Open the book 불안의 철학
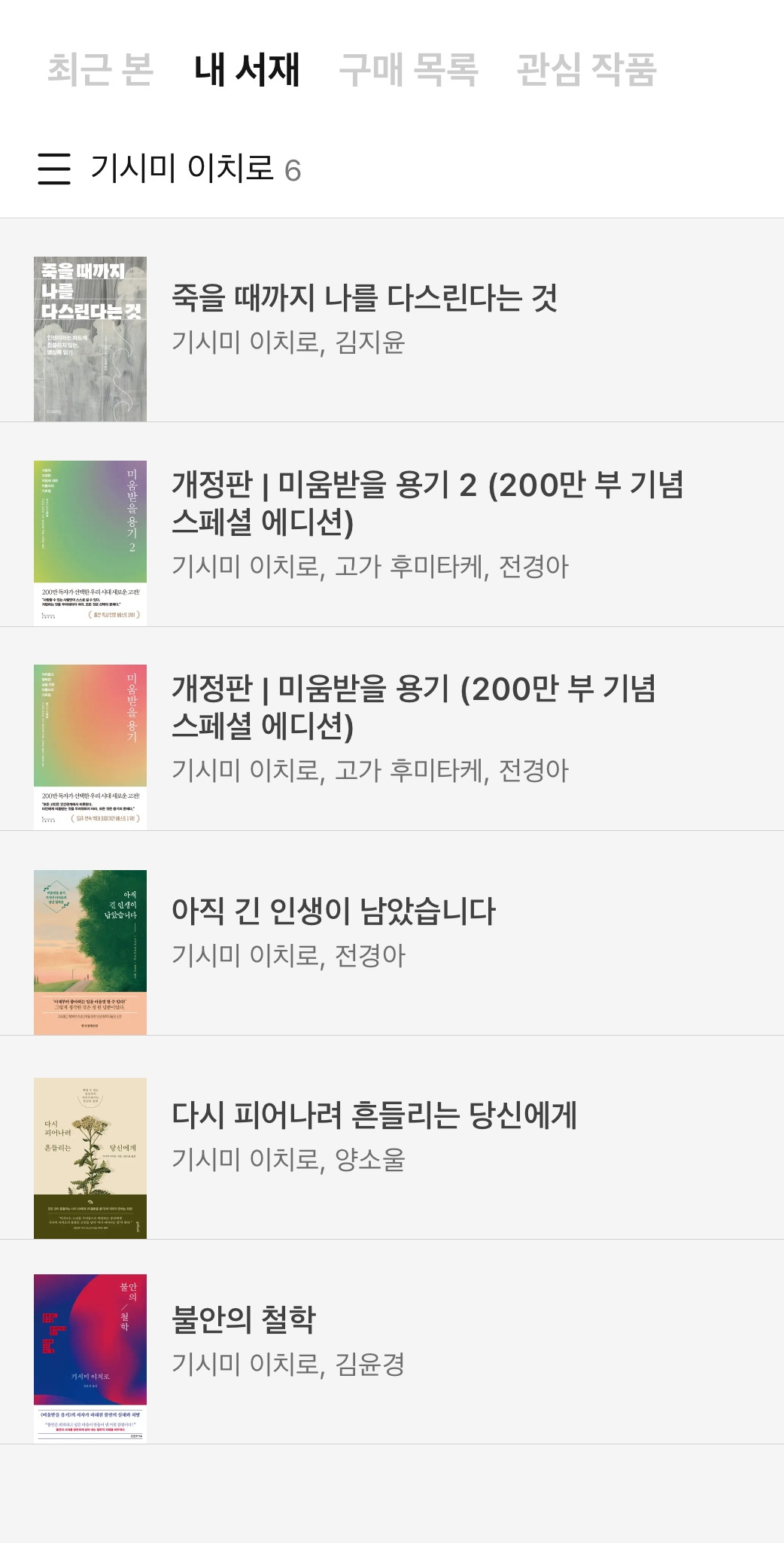The height and width of the screenshot is (1543, 784). click(x=244, y=1319)
